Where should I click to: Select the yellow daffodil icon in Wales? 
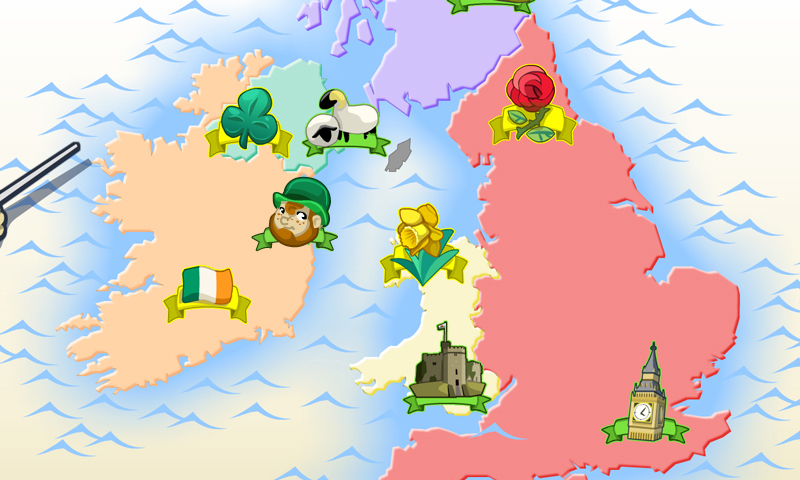coord(422,243)
